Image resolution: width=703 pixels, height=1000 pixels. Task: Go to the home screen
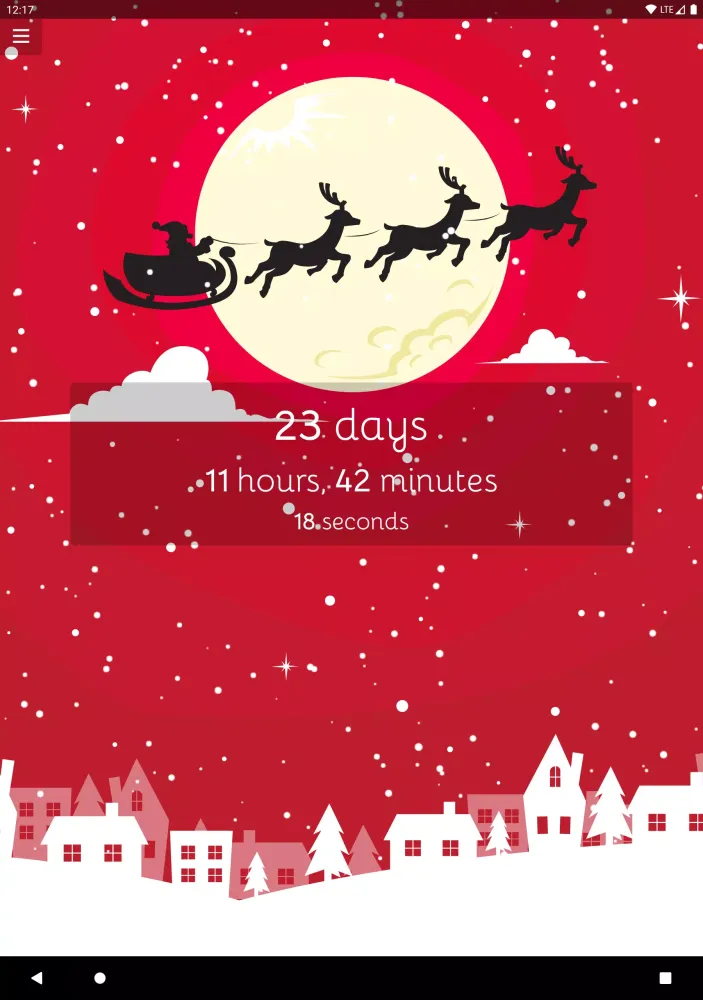point(100,977)
